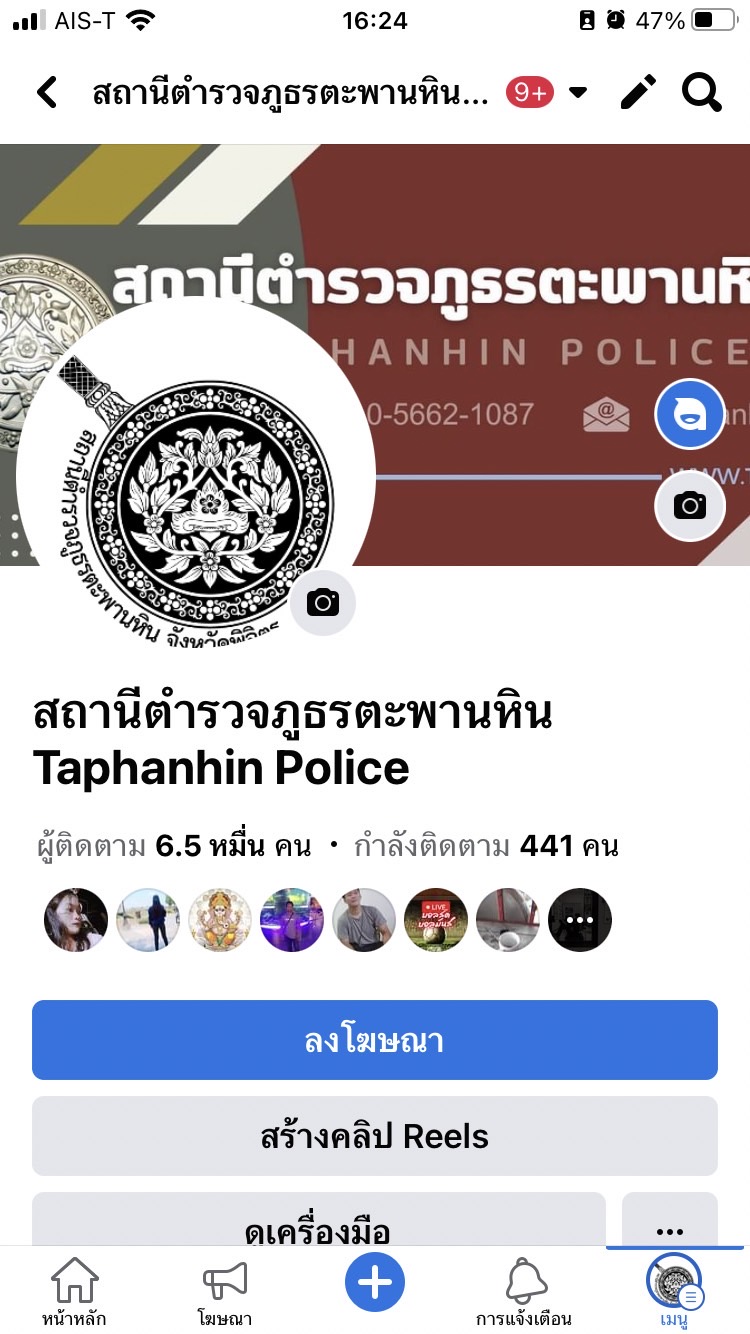Viewport: 750px width, 1334px height.
Task: Tap the blue avatar cover button
Action: pyautogui.click(x=690, y=414)
